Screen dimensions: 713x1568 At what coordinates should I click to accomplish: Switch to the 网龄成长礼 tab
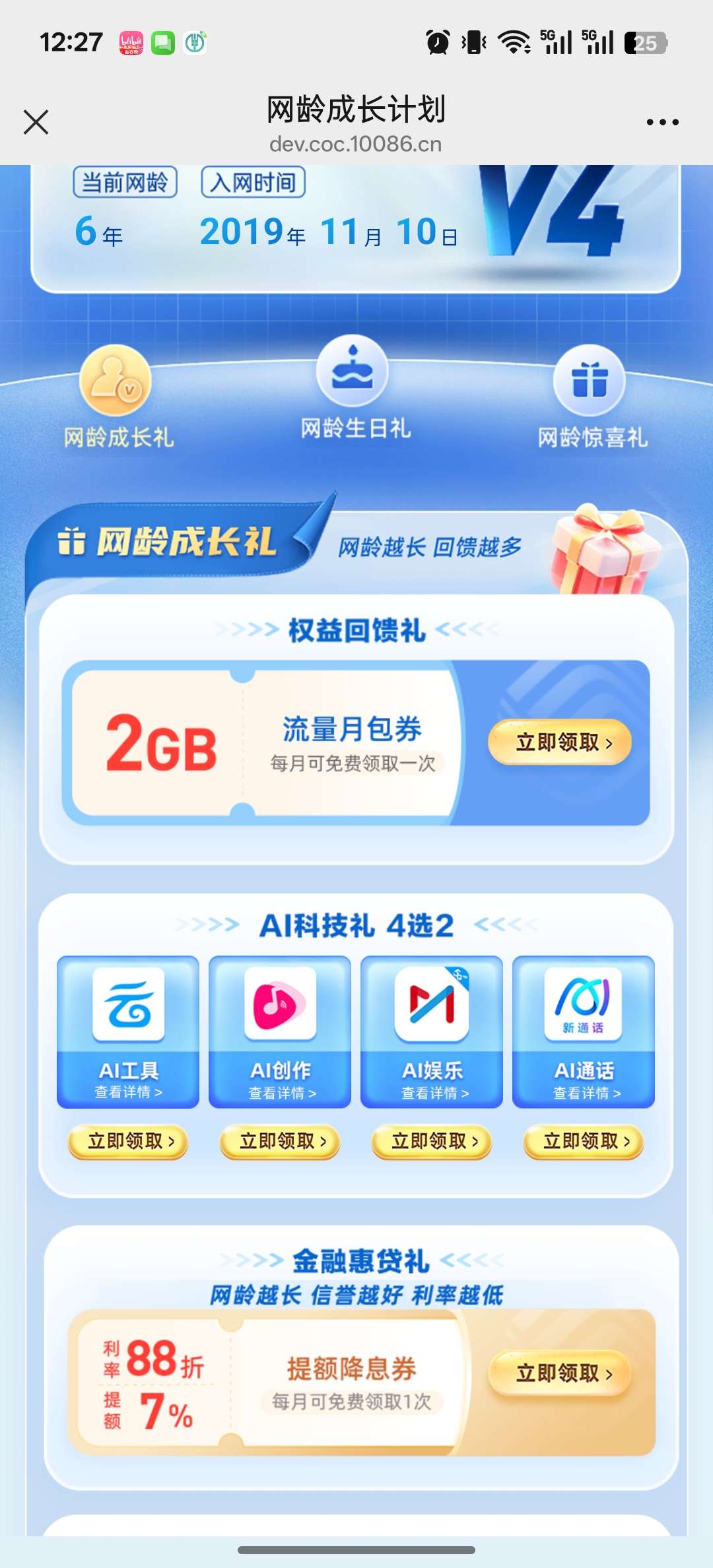(118, 396)
